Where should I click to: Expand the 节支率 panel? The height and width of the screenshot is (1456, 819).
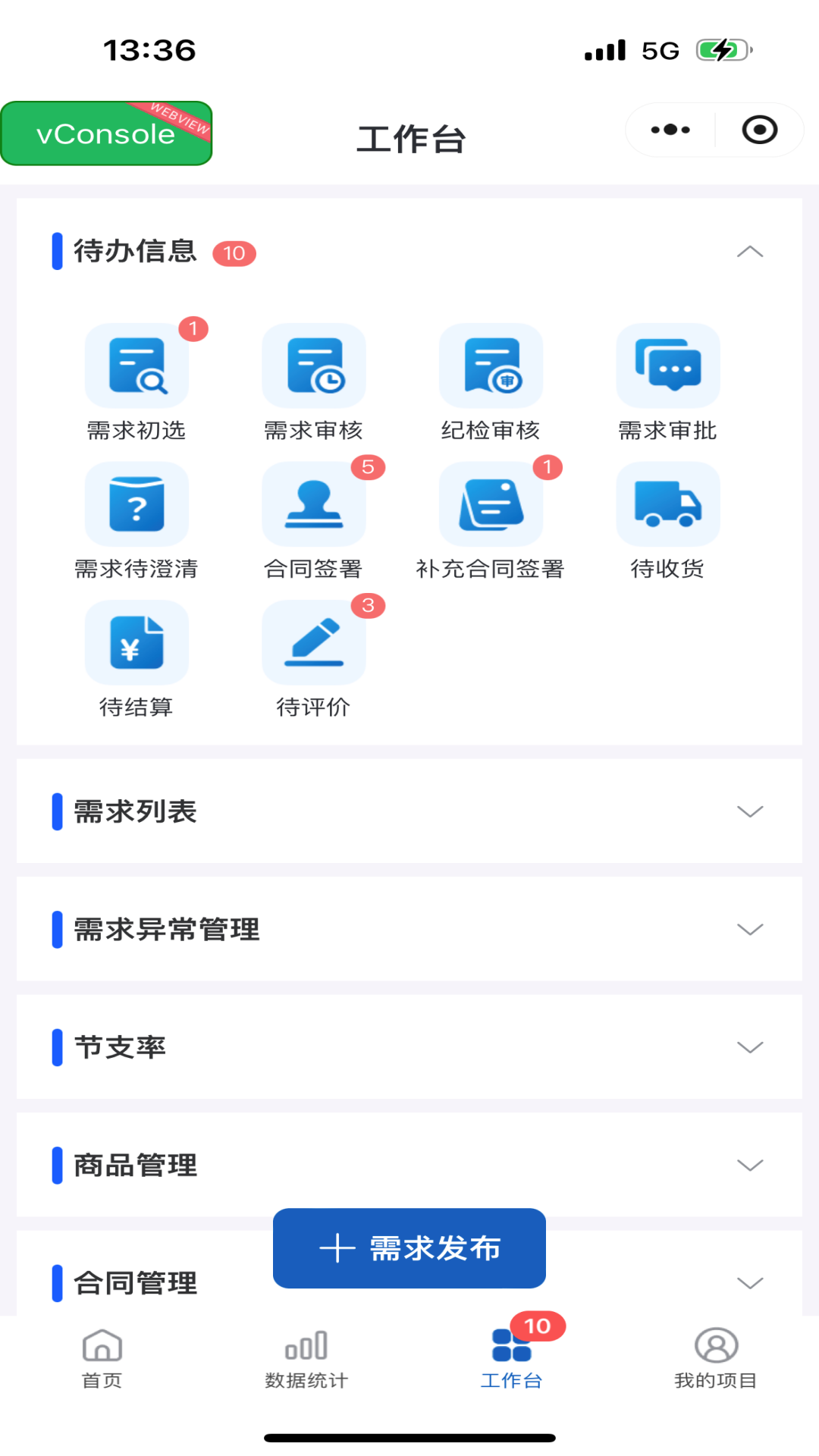(x=751, y=1047)
